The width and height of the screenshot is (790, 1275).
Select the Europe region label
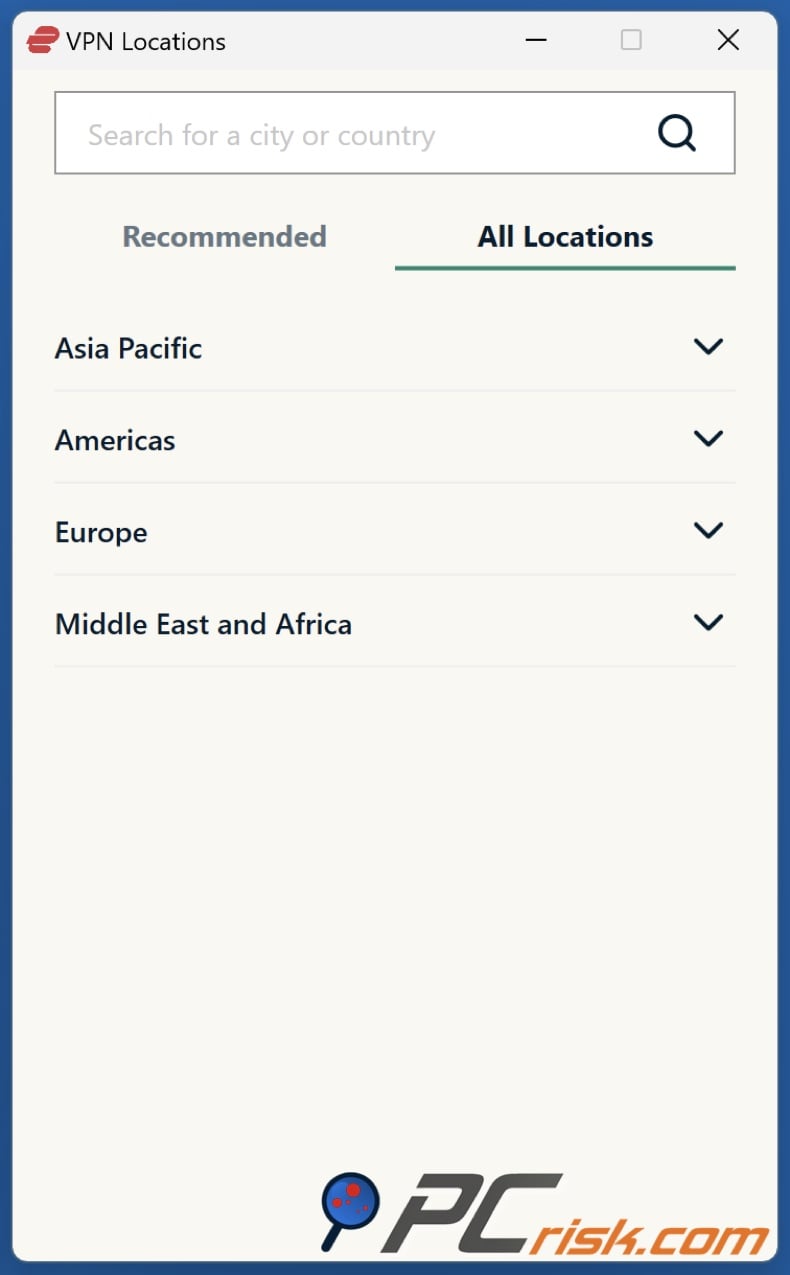101,532
